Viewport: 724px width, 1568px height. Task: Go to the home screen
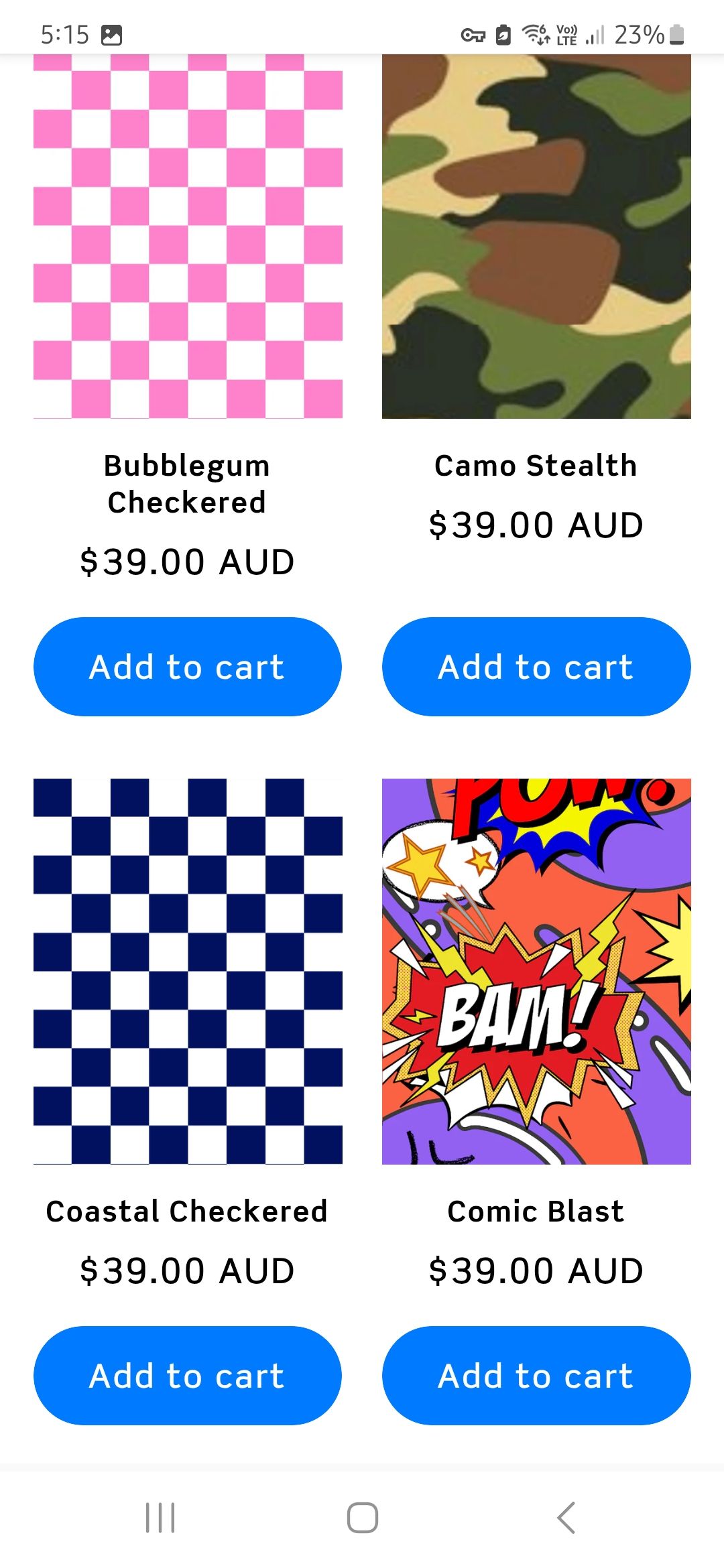(362, 1518)
